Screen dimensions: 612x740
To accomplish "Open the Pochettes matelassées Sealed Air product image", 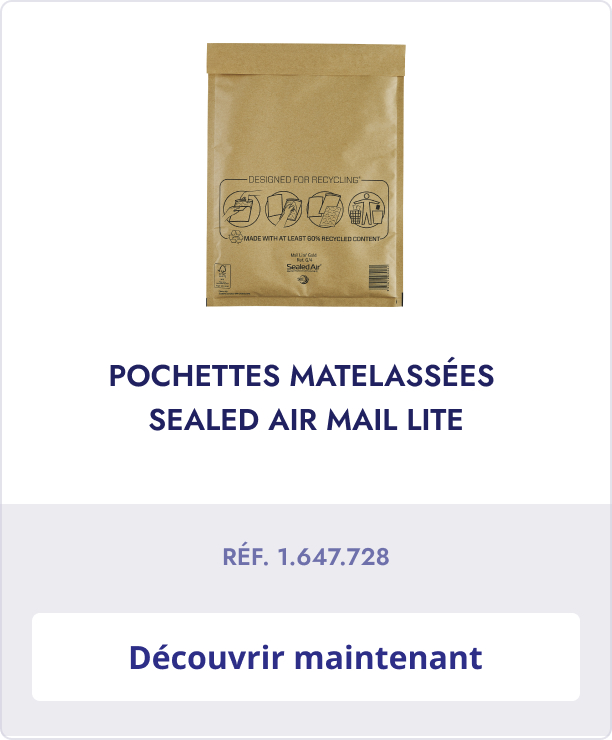I will 306,174.
